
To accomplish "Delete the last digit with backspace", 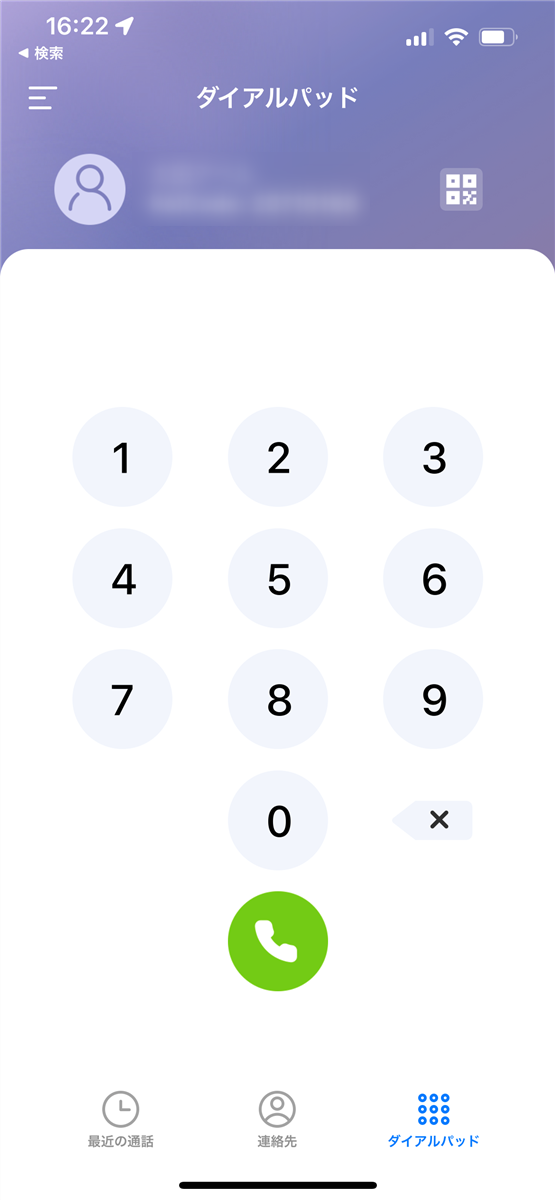I will click(432, 820).
